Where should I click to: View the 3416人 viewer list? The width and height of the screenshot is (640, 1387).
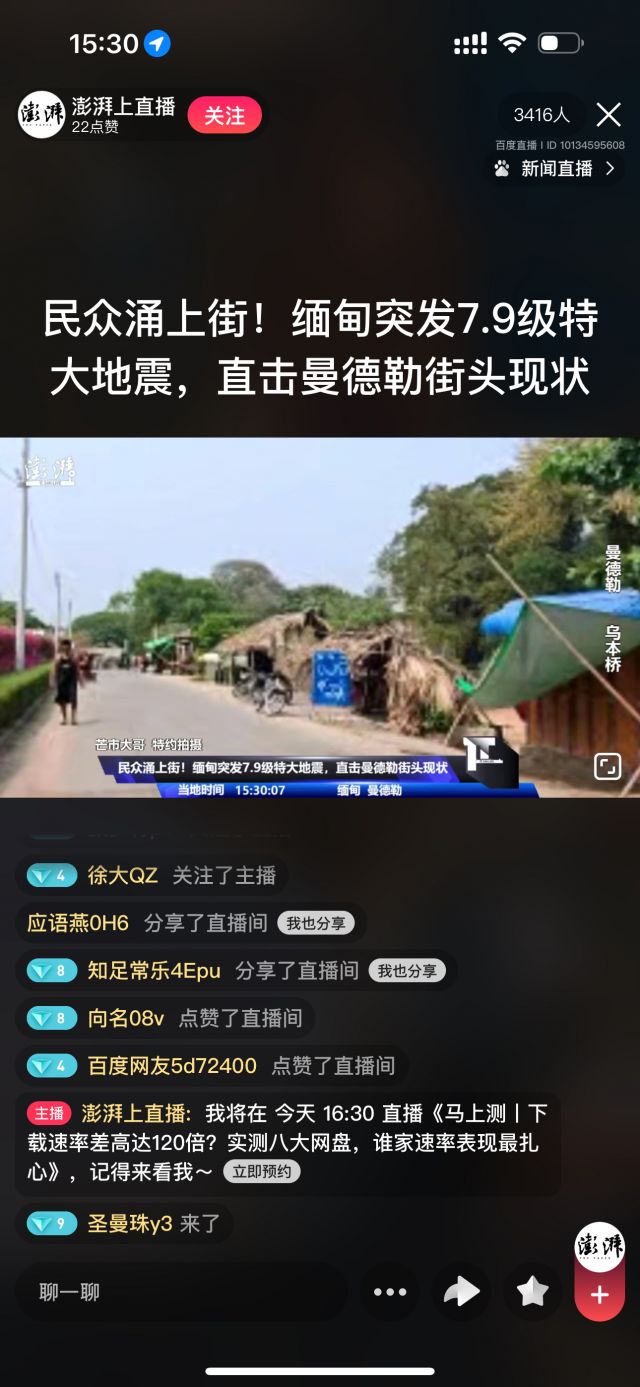(541, 115)
